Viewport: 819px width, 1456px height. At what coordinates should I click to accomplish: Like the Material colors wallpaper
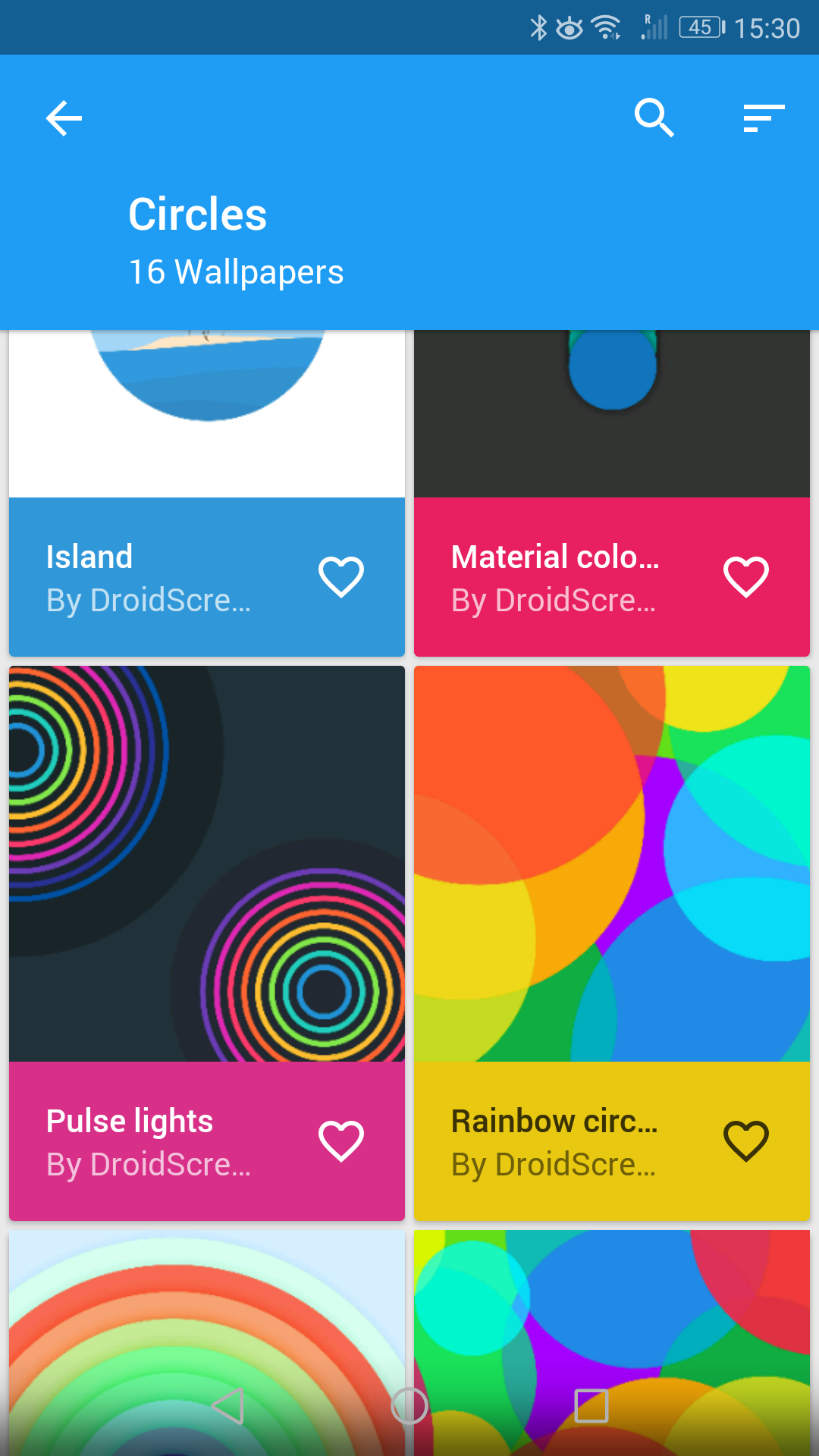point(746,577)
